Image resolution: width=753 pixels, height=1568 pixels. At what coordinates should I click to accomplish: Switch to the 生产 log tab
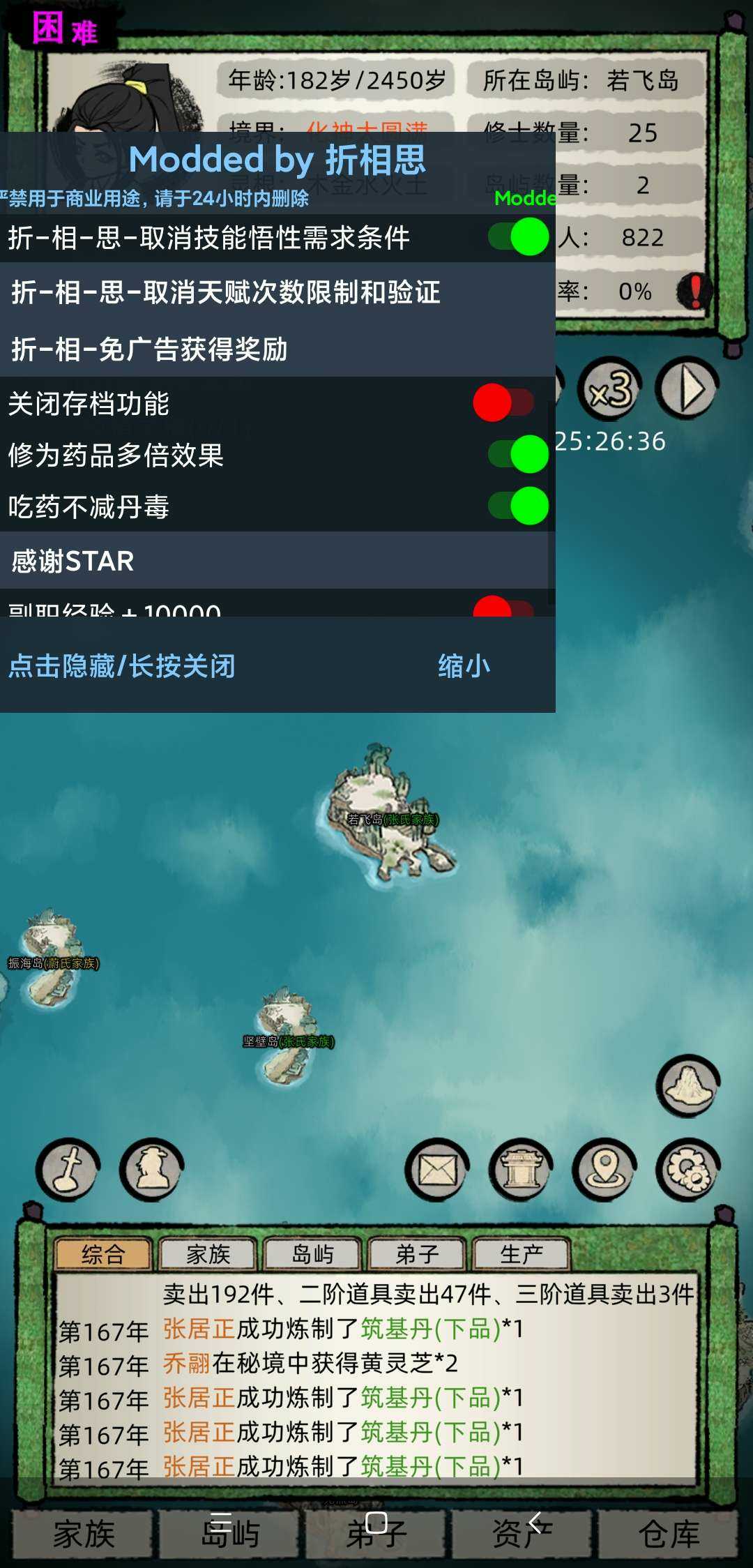tap(521, 1254)
